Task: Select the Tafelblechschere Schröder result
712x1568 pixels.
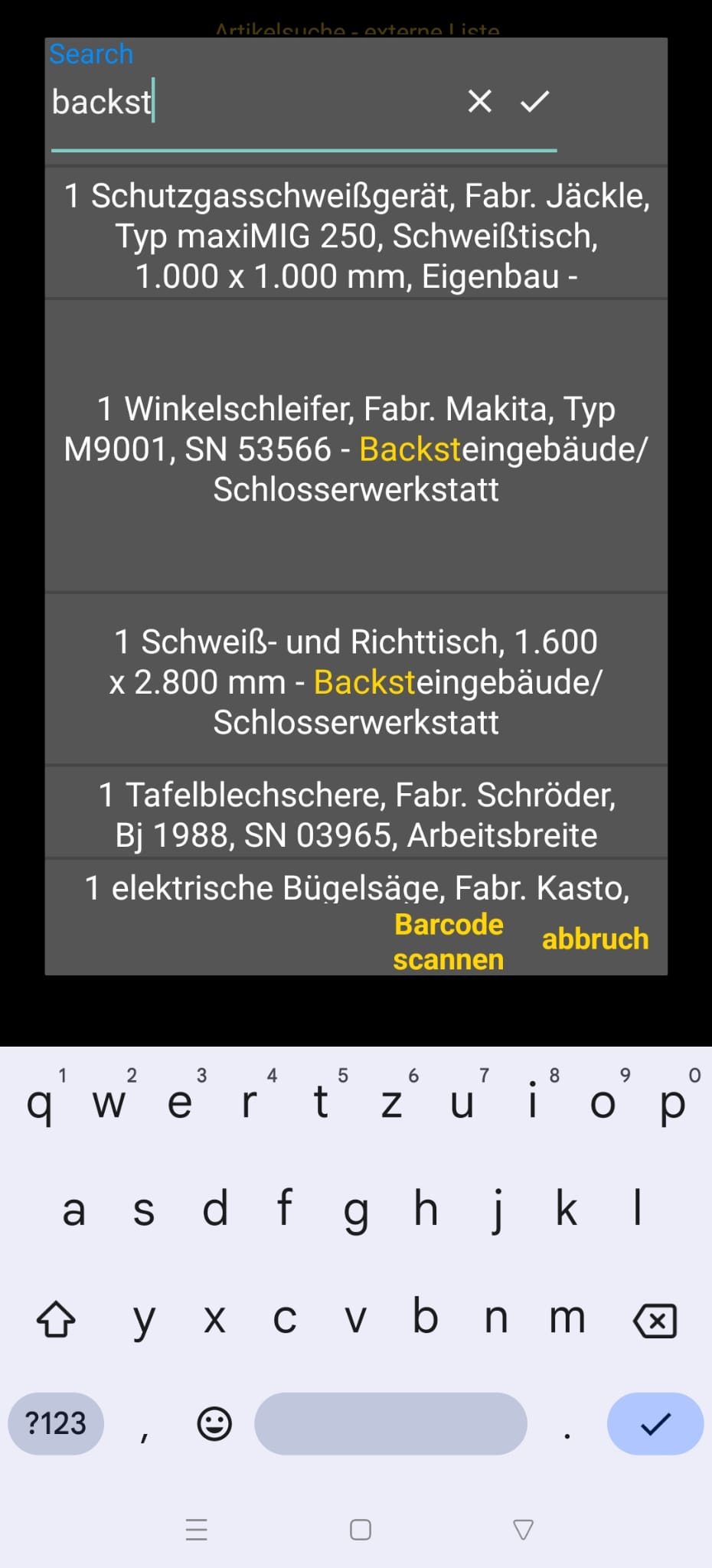Action: pyautogui.click(x=356, y=815)
